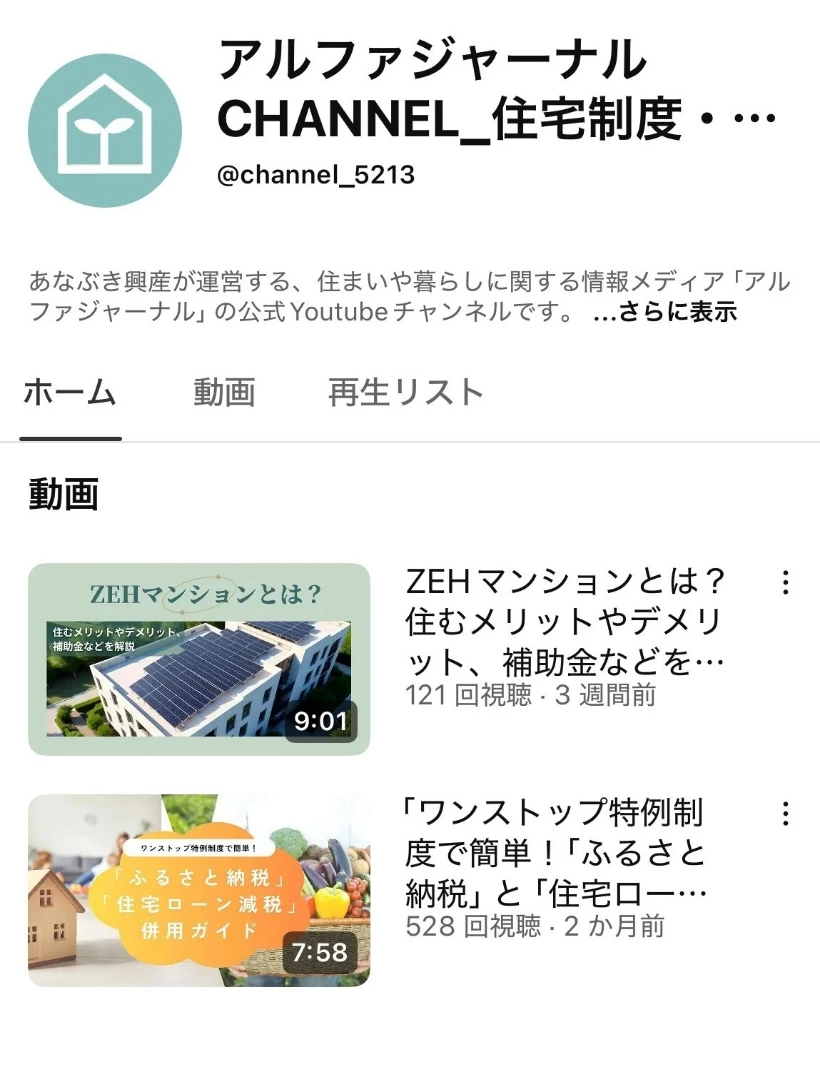Open options menu for ZEHマンション video
Viewport: 820px width, 1080px height.
pos(786,582)
